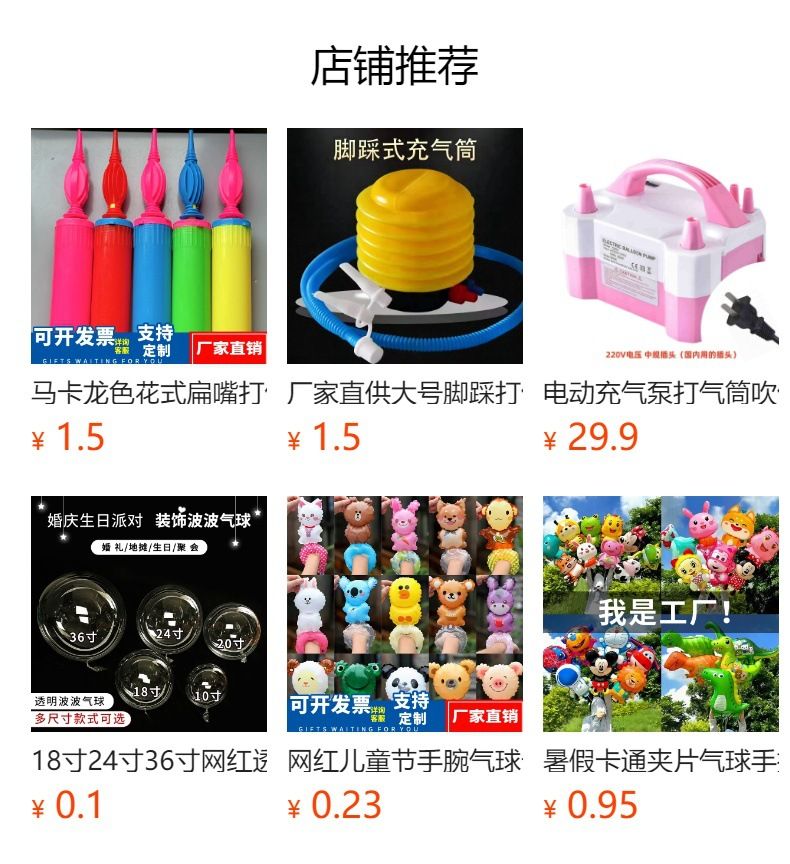The width and height of the screenshot is (790, 864).
Task: Open the 马卡龙色花式扁嘴打气筒 product card
Action: 149,290
